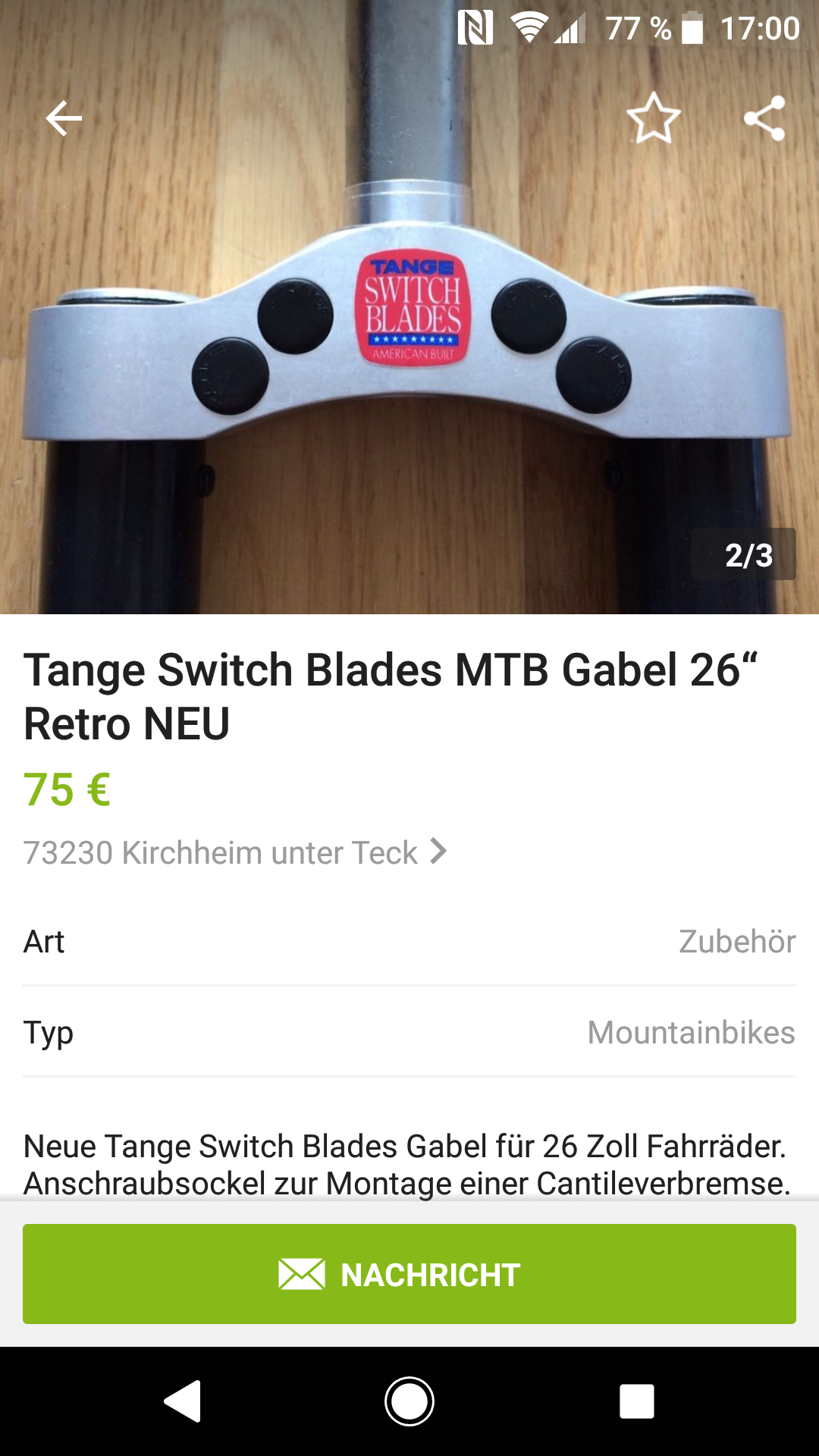This screenshot has width=819, height=1456.
Task: Save this listing with the star icon
Action: (653, 119)
